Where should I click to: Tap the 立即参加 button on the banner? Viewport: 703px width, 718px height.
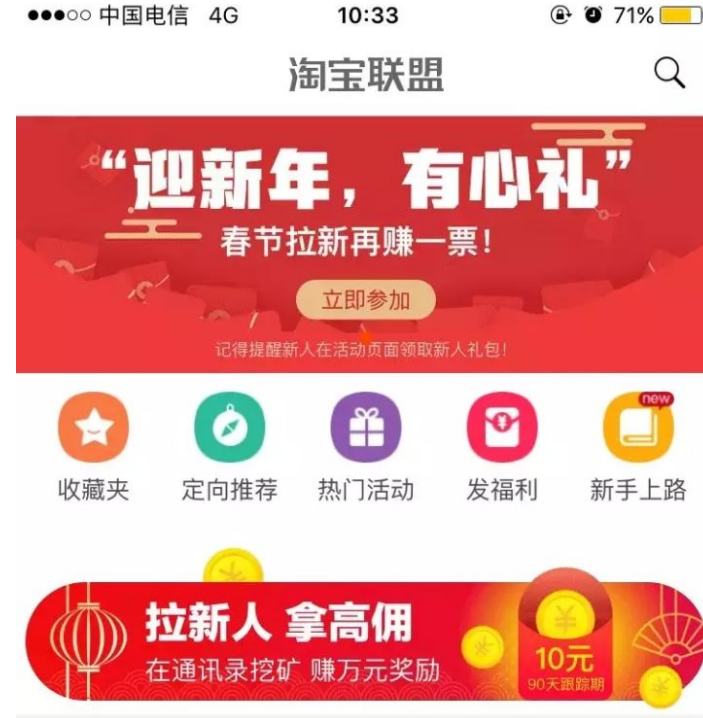click(365, 300)
